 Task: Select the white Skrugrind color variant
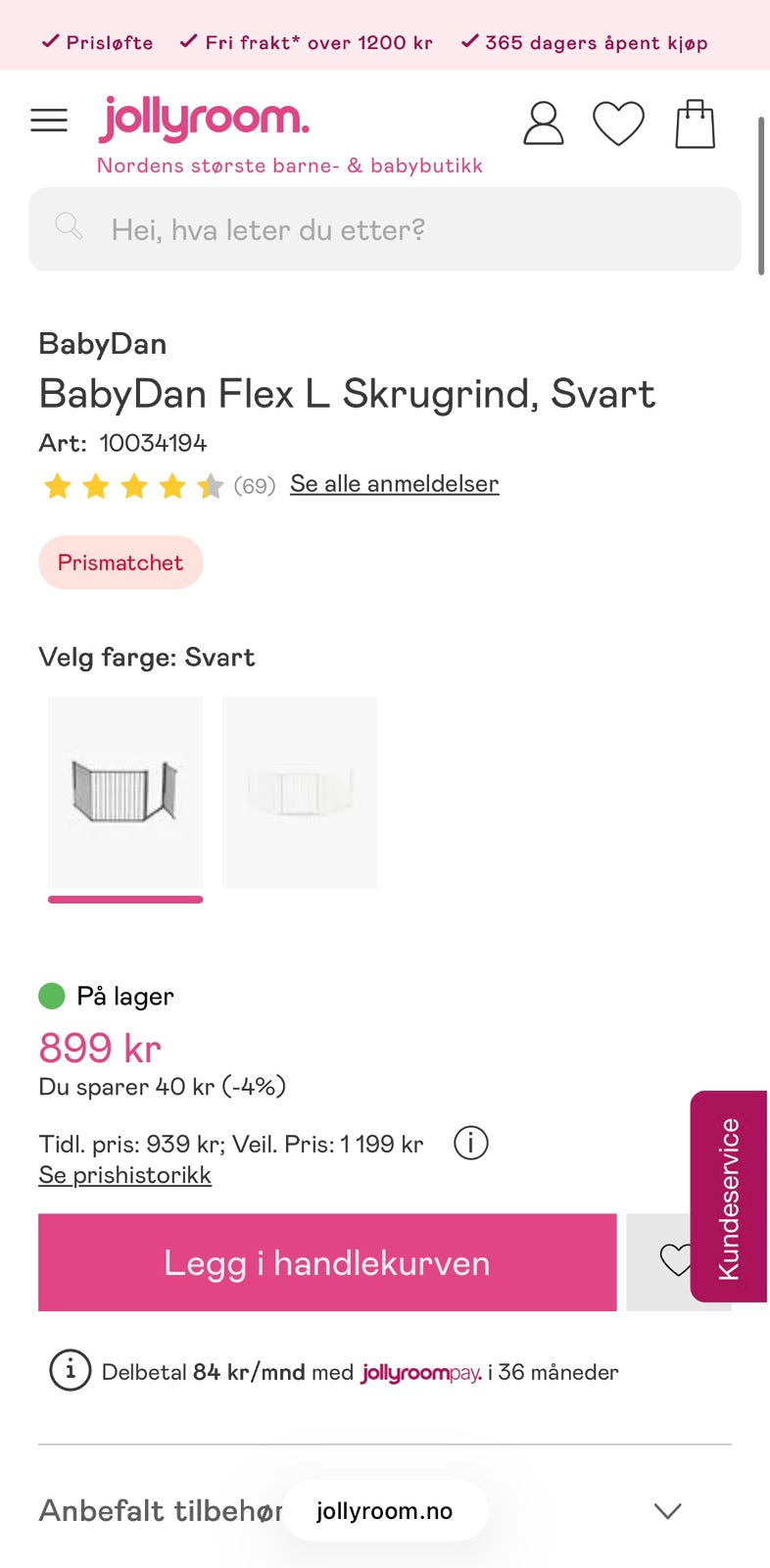pos(299,792)
